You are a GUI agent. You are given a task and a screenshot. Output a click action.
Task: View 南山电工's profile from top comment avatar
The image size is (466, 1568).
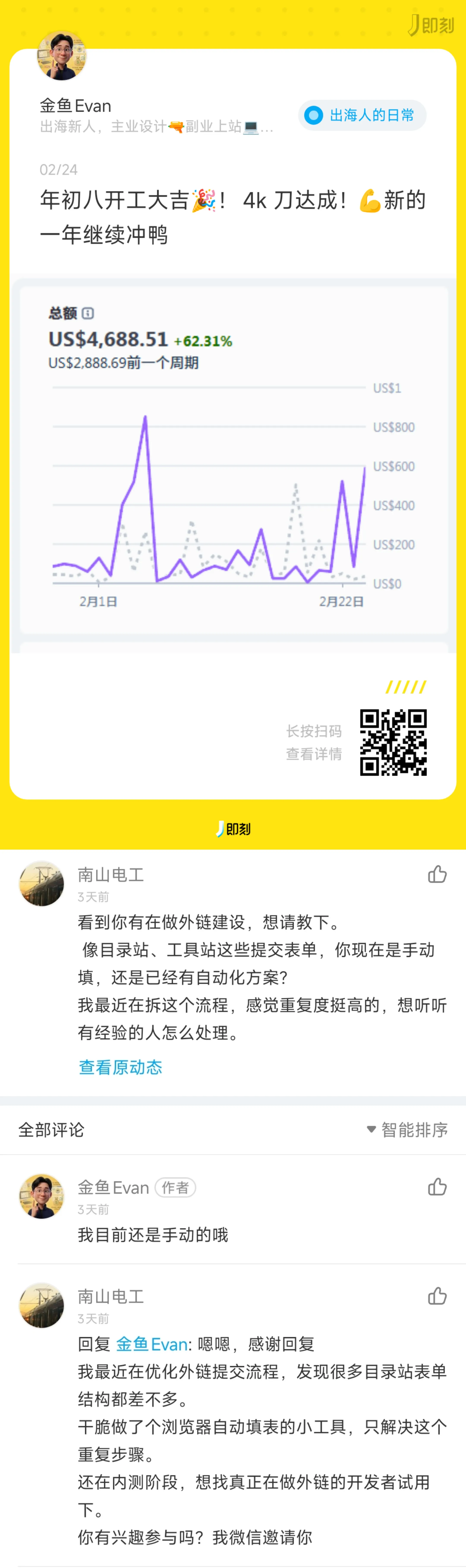click(x=41, y=883)
